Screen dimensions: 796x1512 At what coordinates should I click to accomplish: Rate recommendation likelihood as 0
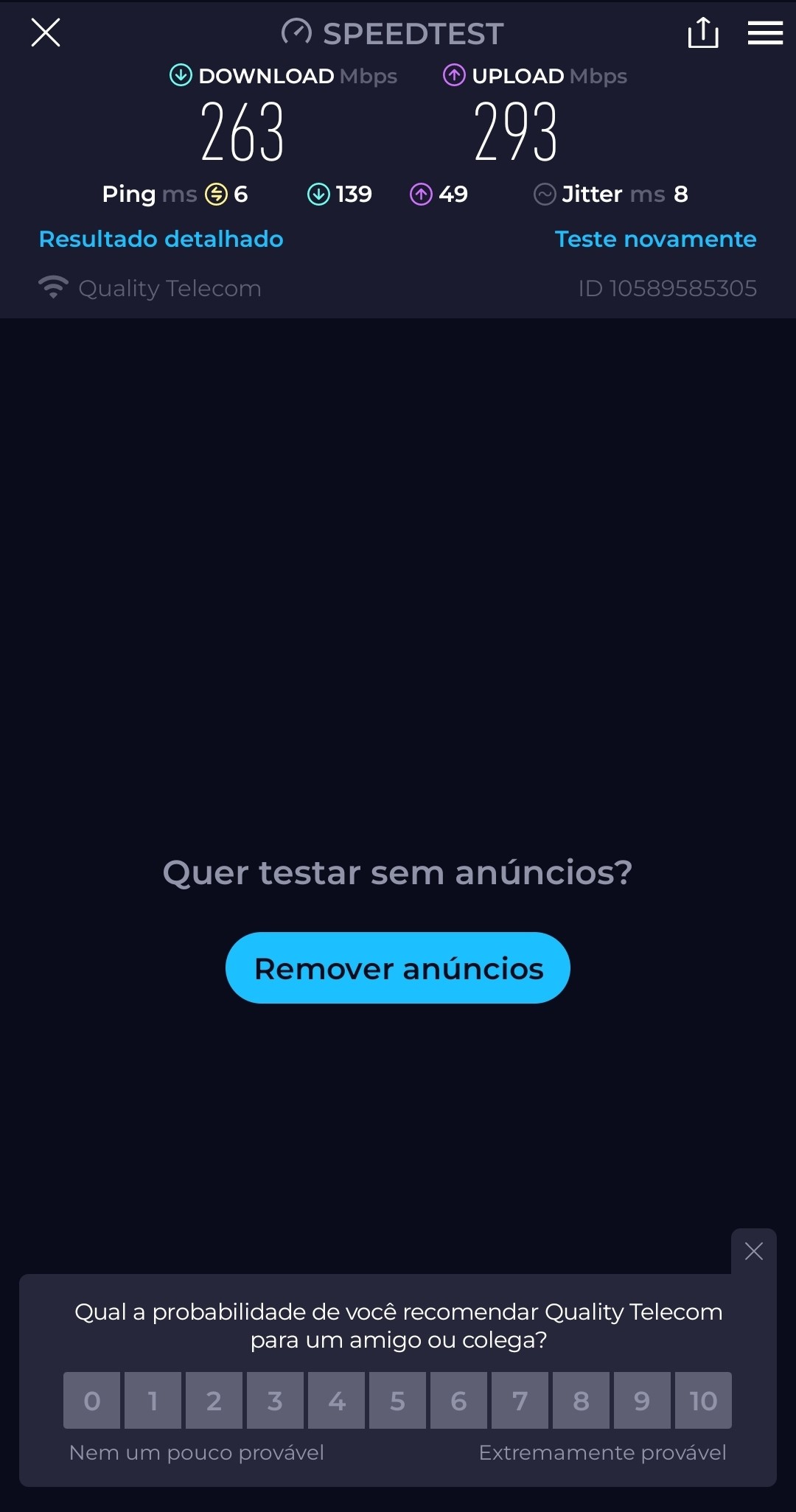[x=91, y=1400]
